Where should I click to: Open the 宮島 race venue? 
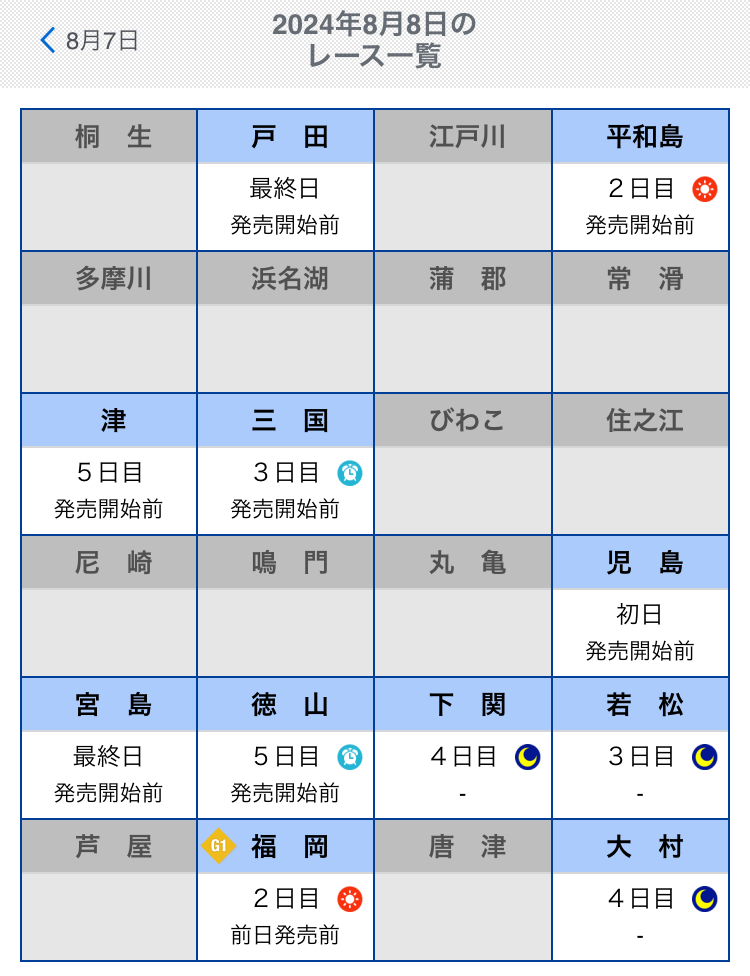pos(109,749)
